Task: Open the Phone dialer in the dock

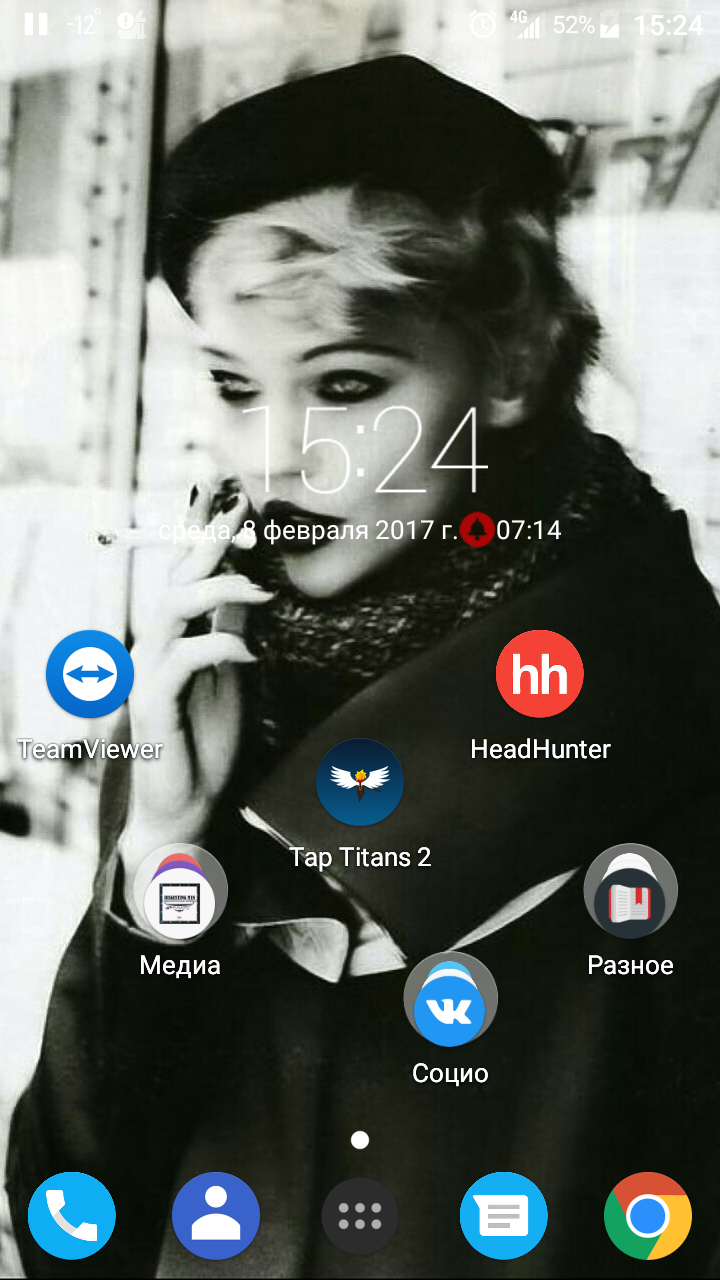Action: tap(72, 1216)
